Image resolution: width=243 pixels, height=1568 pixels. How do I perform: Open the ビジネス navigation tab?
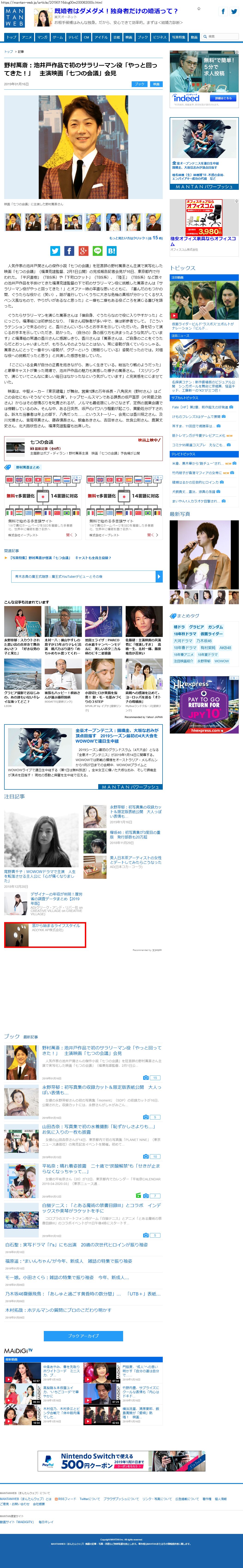(x=160, y=37)
